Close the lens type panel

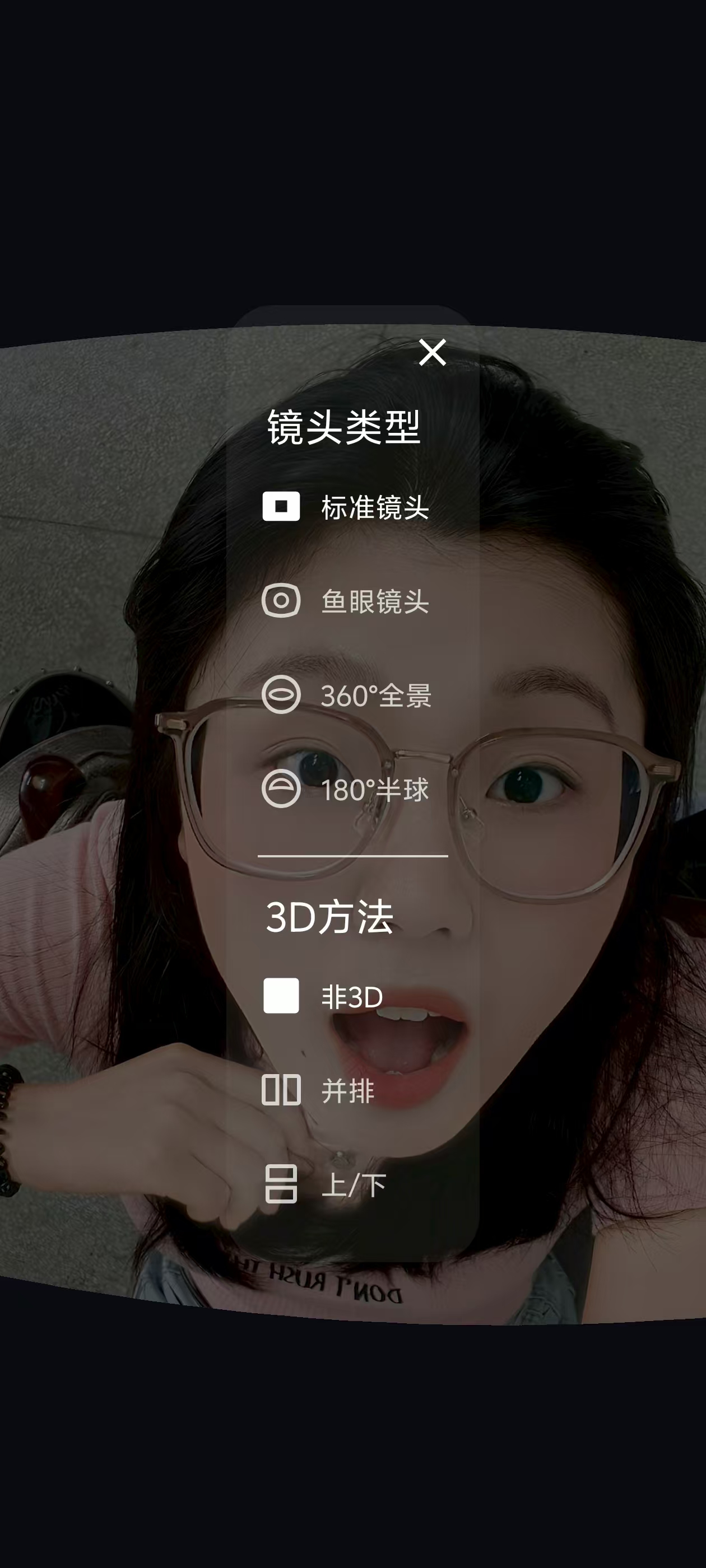[x=433, y=352]
